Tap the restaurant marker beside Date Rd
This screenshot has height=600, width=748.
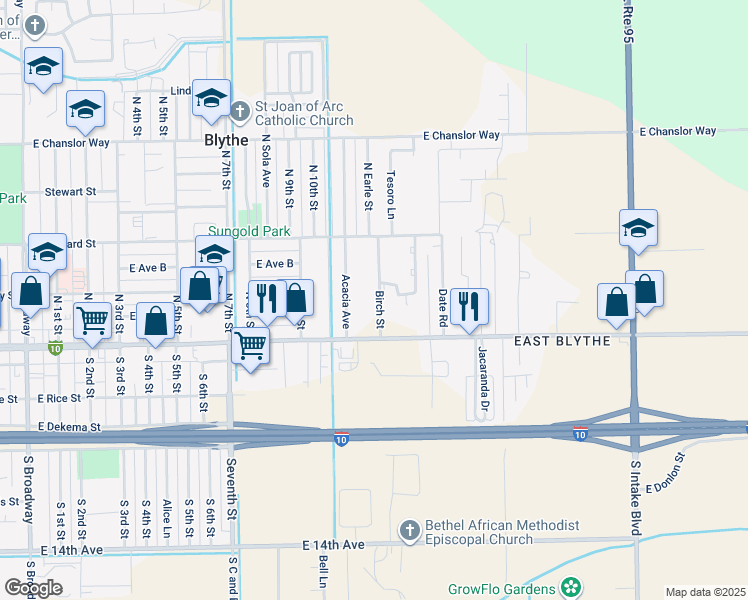tap(469, 307)
